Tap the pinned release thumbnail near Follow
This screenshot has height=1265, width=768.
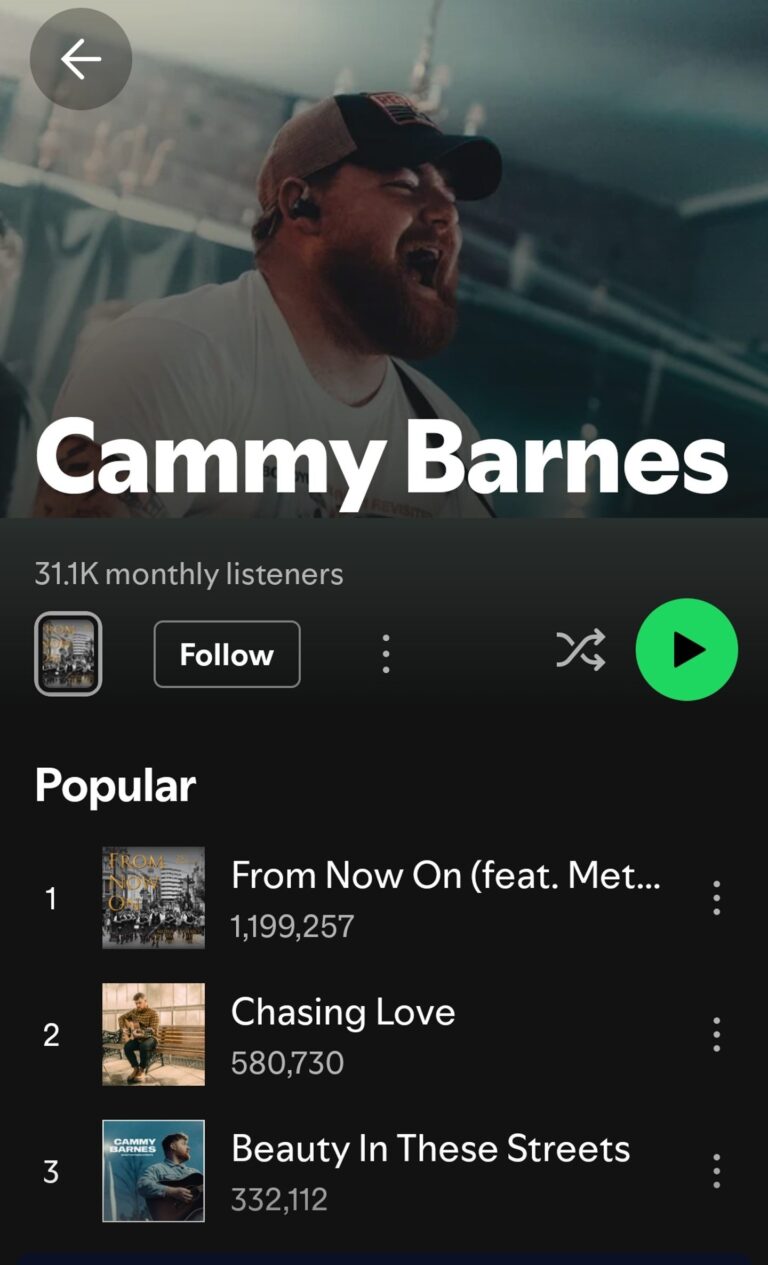click(x=67, y=653)
